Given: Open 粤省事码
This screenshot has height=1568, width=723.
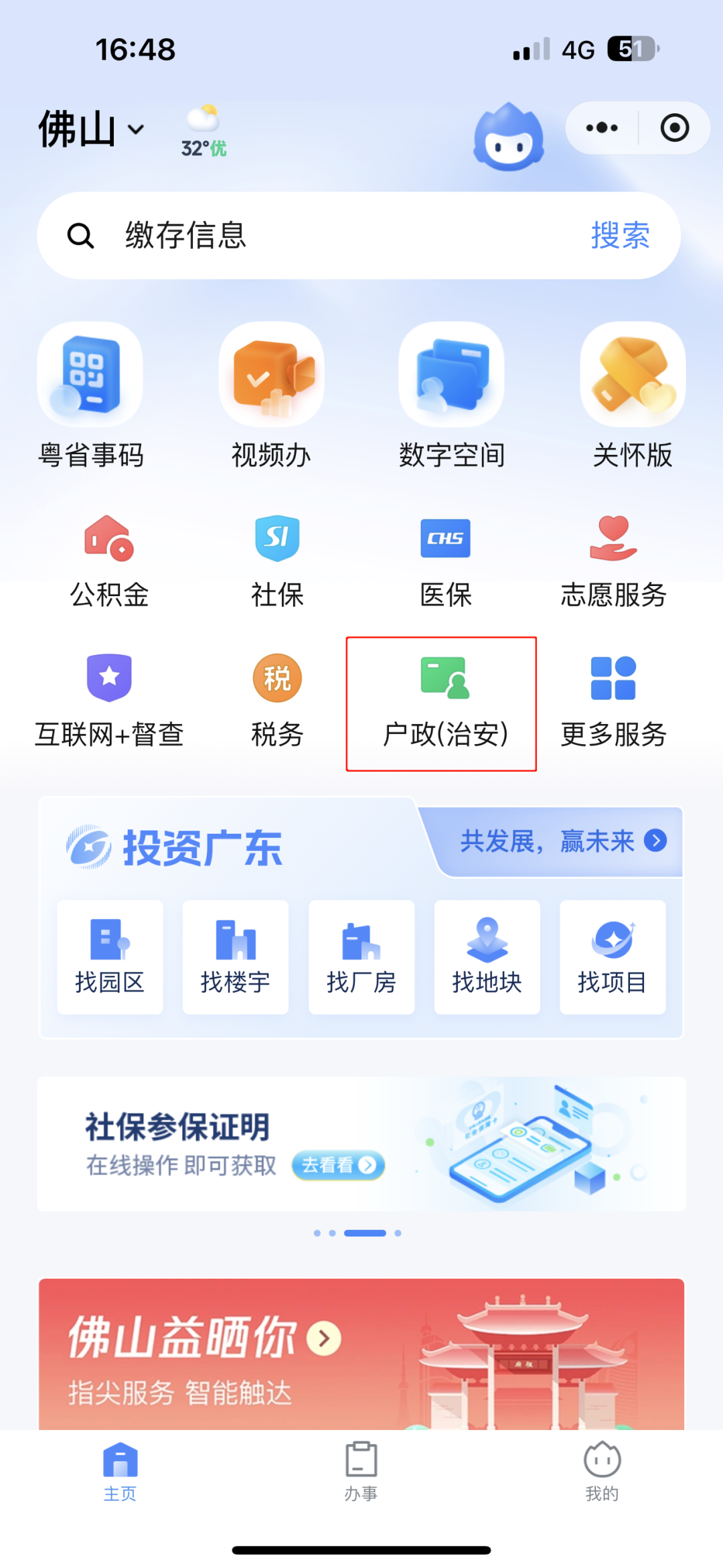Looking at the screenshot, I should pyautogui.click(x=90, y=397).
